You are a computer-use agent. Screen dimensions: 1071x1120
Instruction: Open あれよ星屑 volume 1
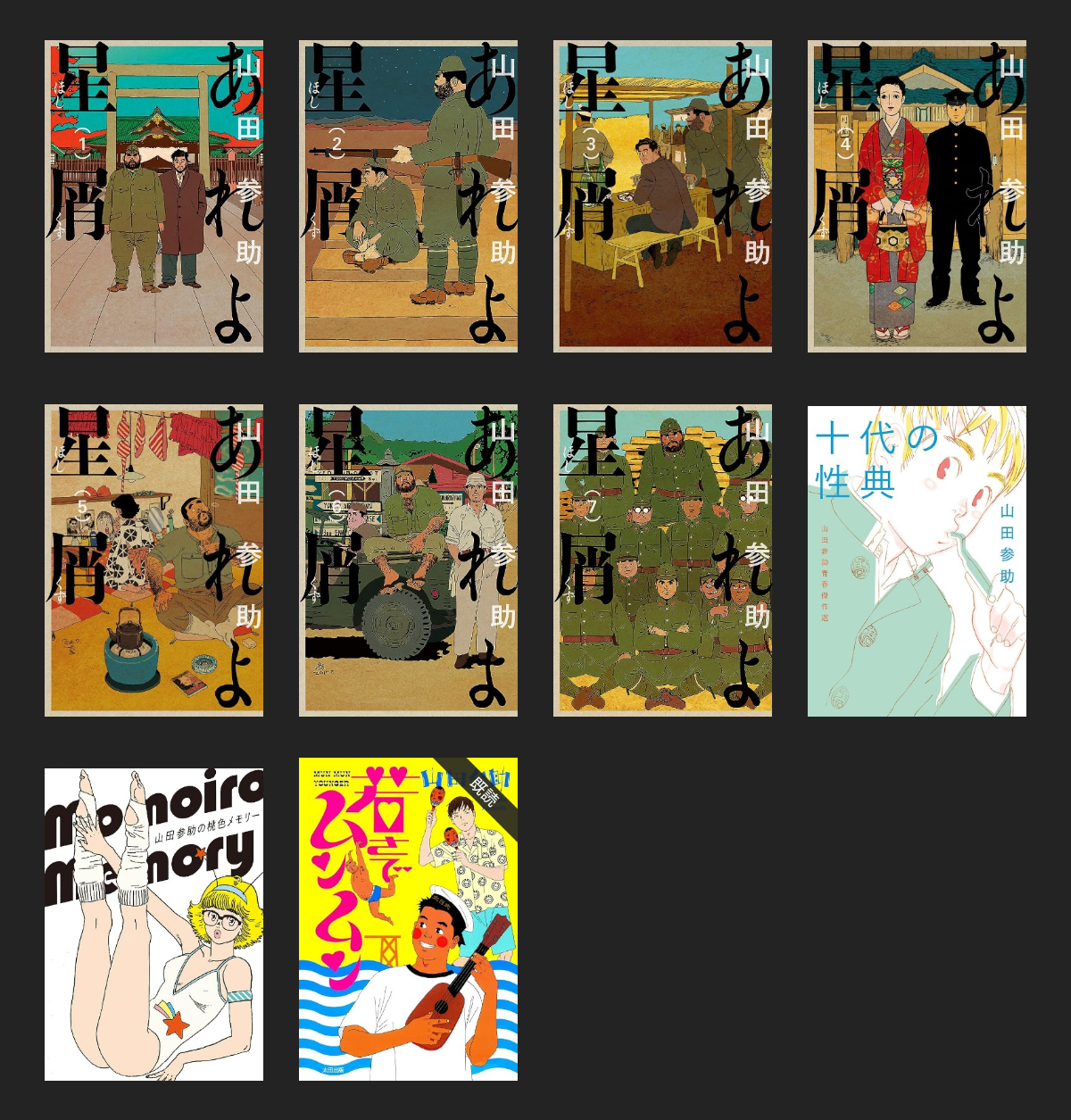[x=154, y=196]
